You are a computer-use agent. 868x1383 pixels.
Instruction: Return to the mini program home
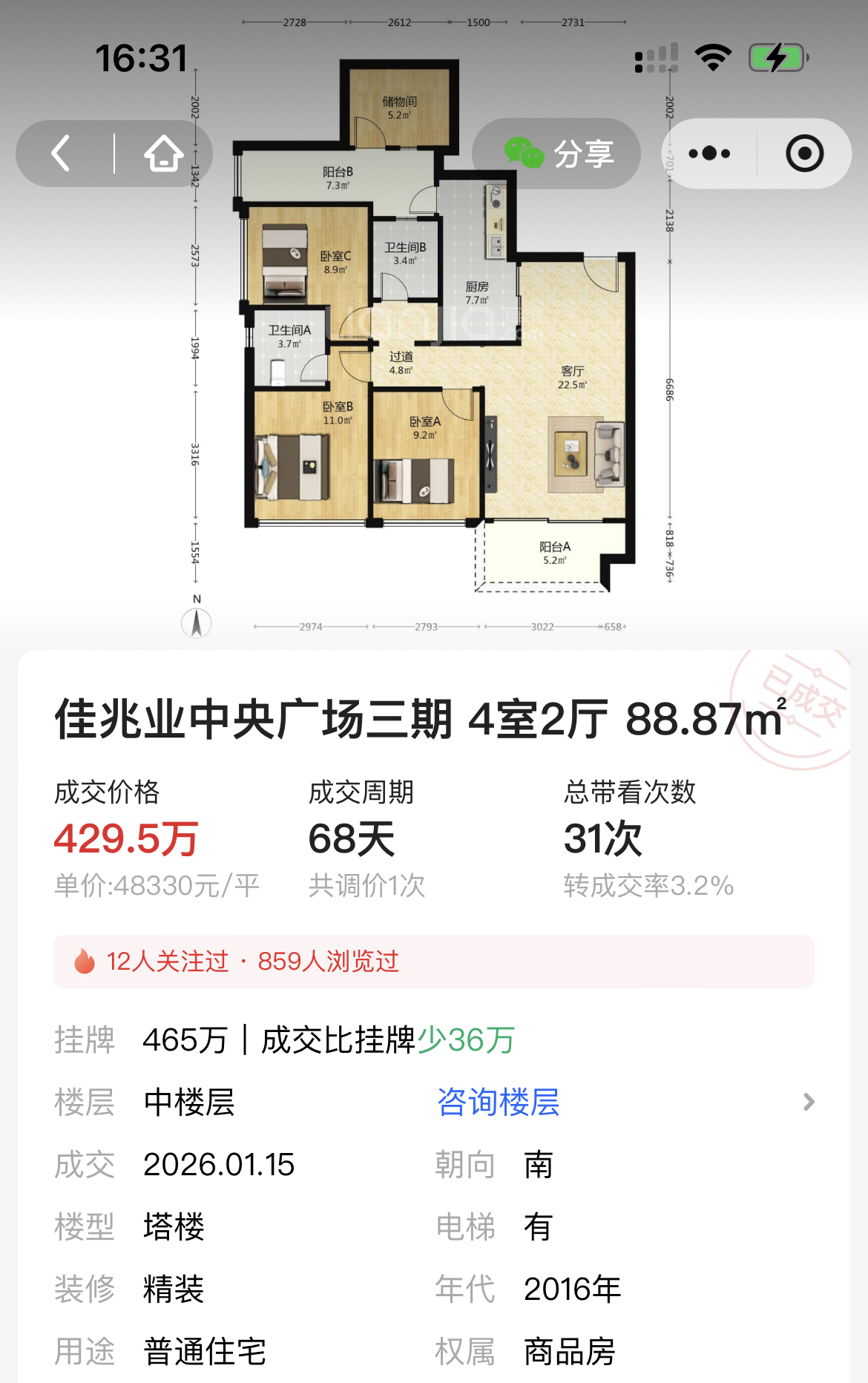[163, 154]
